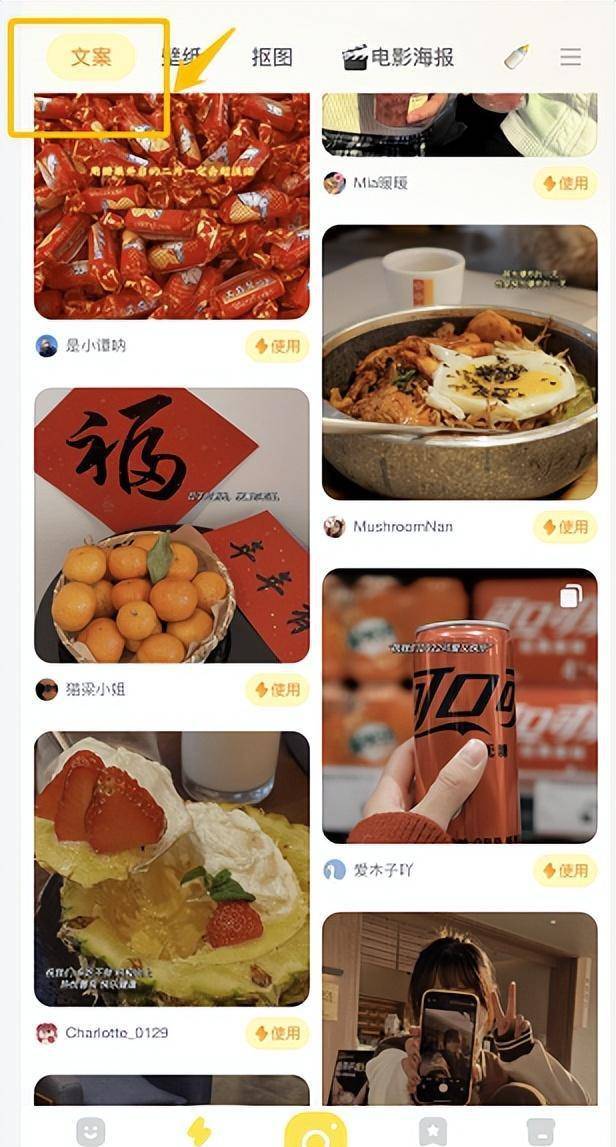Open the pineapple strawberry dessert card
Image resolution: width=616 pixels, height=1147 pixels.
pos(172,869)
